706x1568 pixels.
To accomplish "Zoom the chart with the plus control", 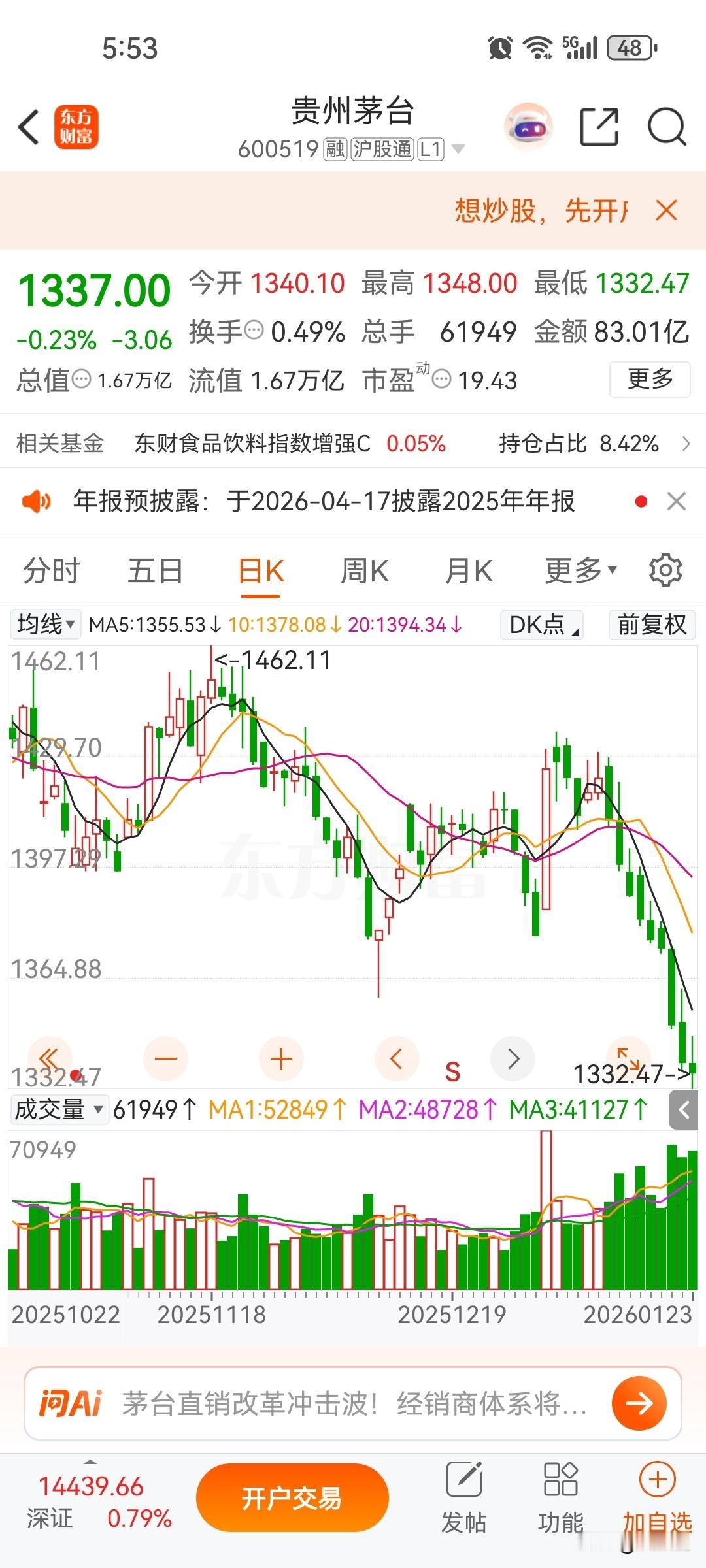I will tap(280, 1058).
